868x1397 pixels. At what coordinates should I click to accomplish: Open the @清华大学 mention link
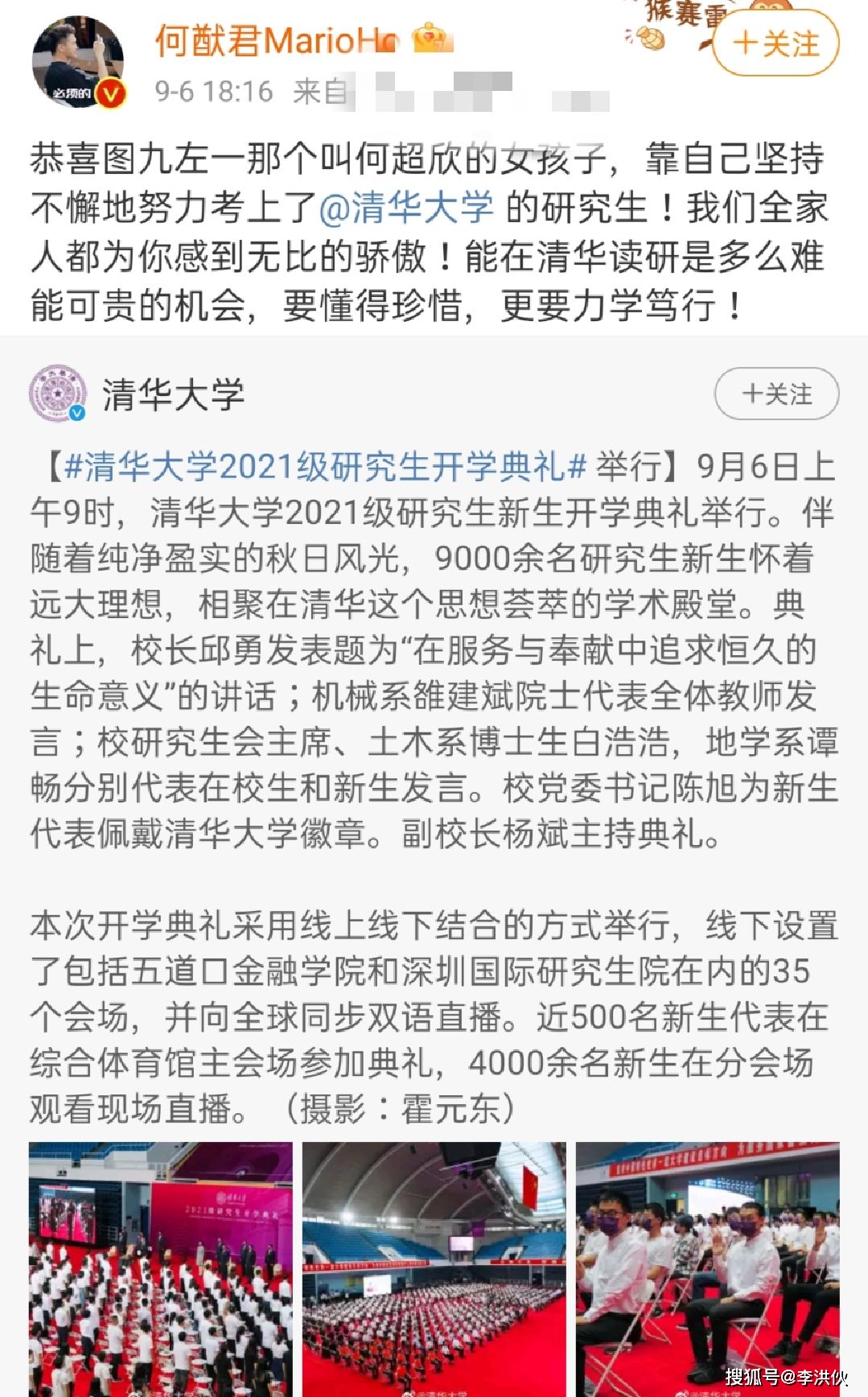(x=406, y=208)
